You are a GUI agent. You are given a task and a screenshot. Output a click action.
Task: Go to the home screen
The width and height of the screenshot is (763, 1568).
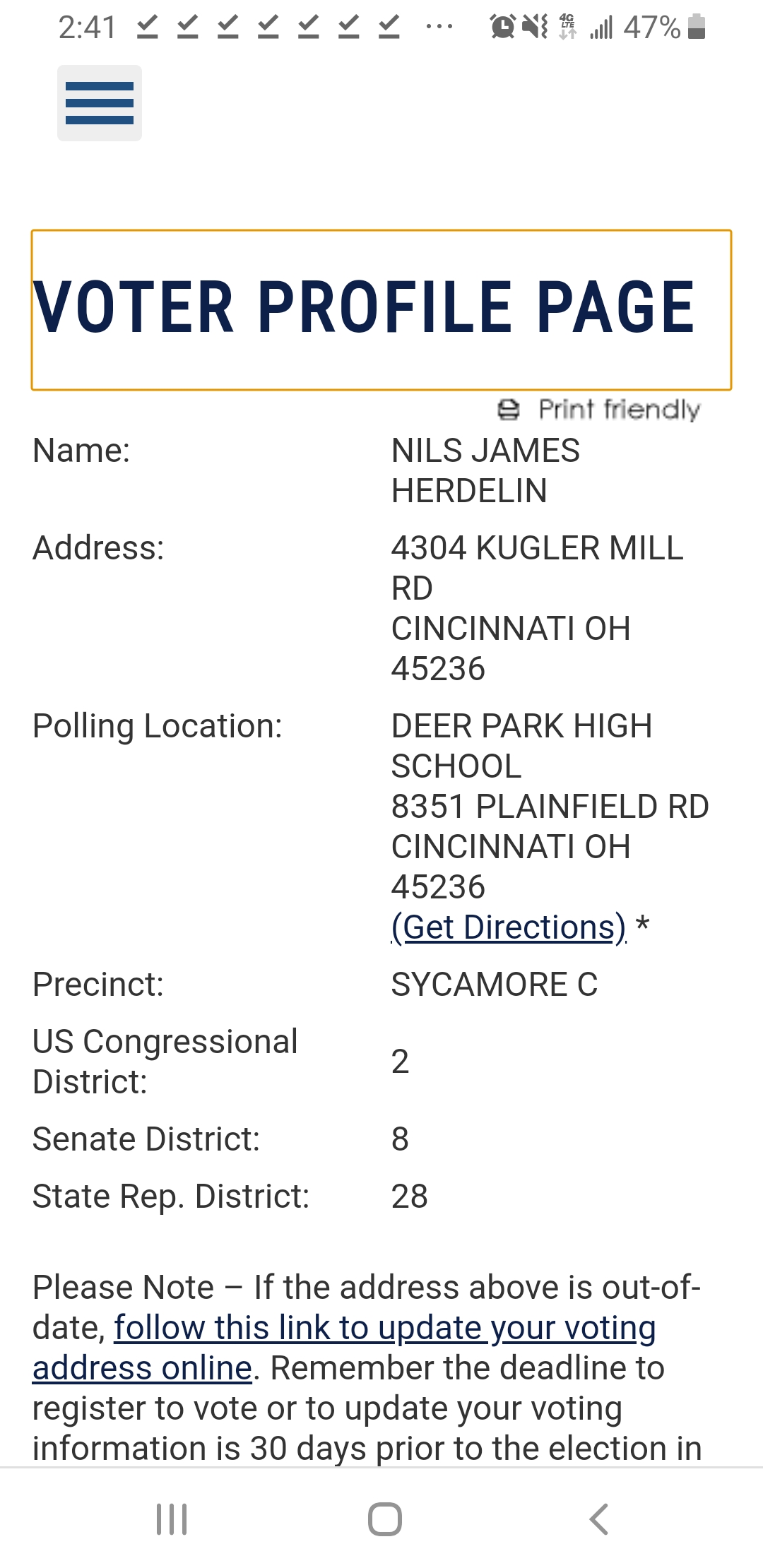coord(385,1519)
